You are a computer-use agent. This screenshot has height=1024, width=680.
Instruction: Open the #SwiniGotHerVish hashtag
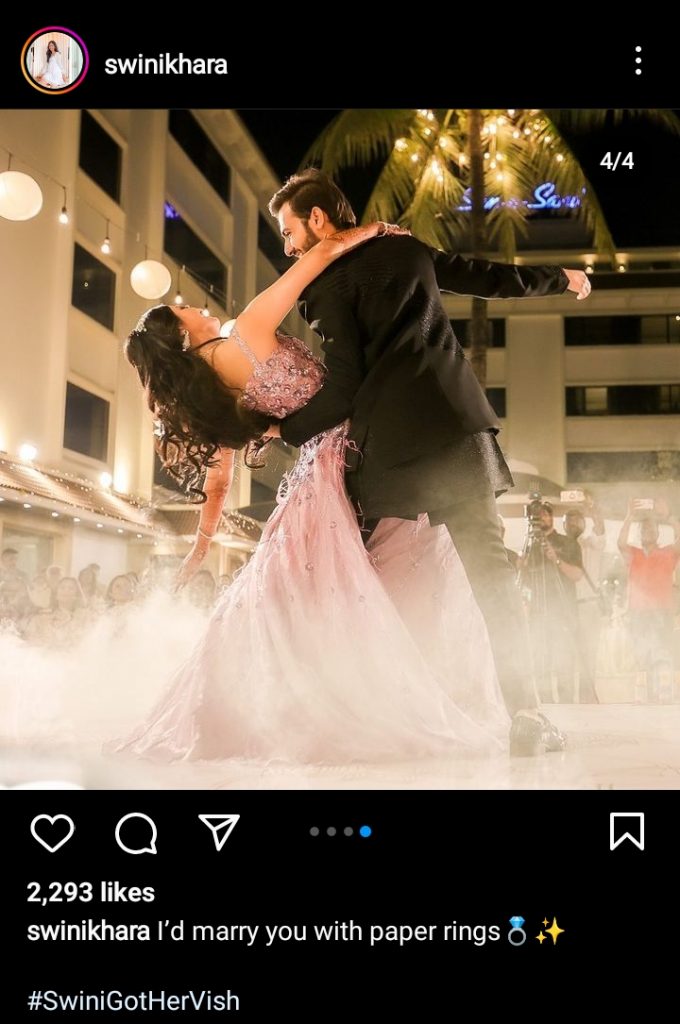pyautogui.click(x=133, y=1000)
